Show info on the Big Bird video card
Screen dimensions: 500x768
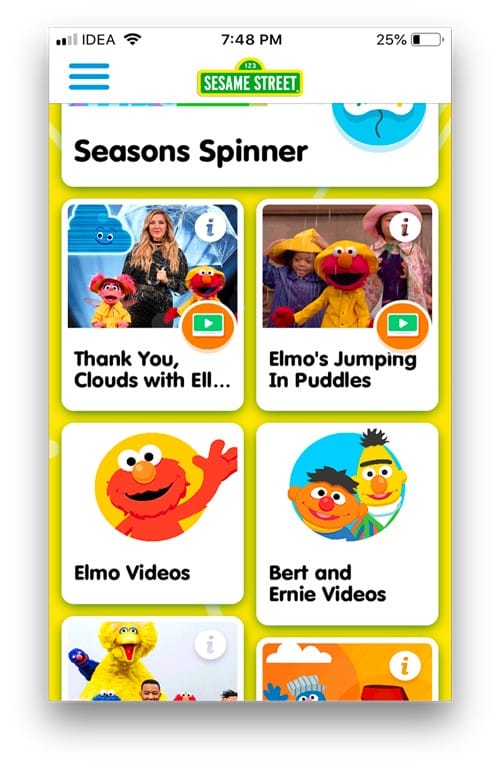pyautogui.click(x=211, y=644)
